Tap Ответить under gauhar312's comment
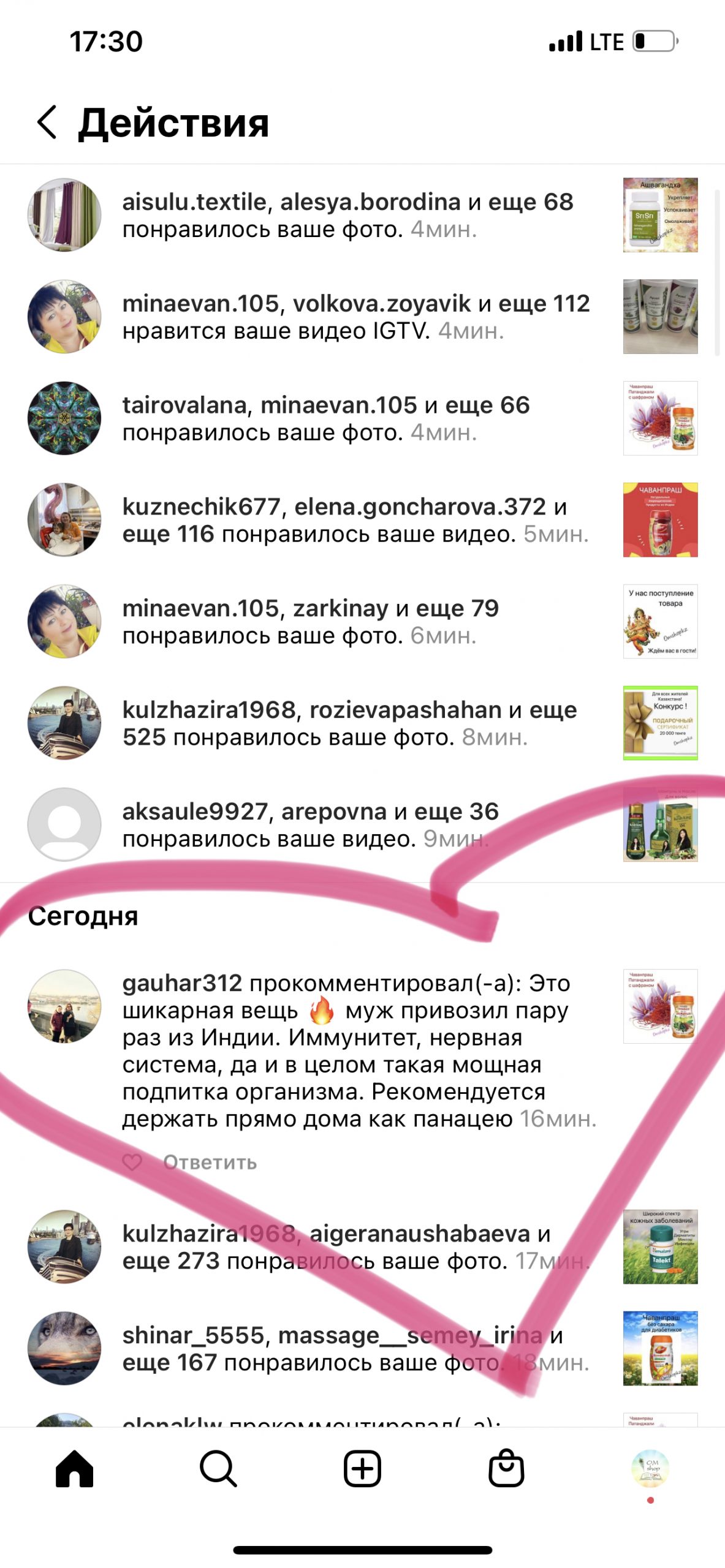Screen dimensions: 725x1568 [210, 1162]
